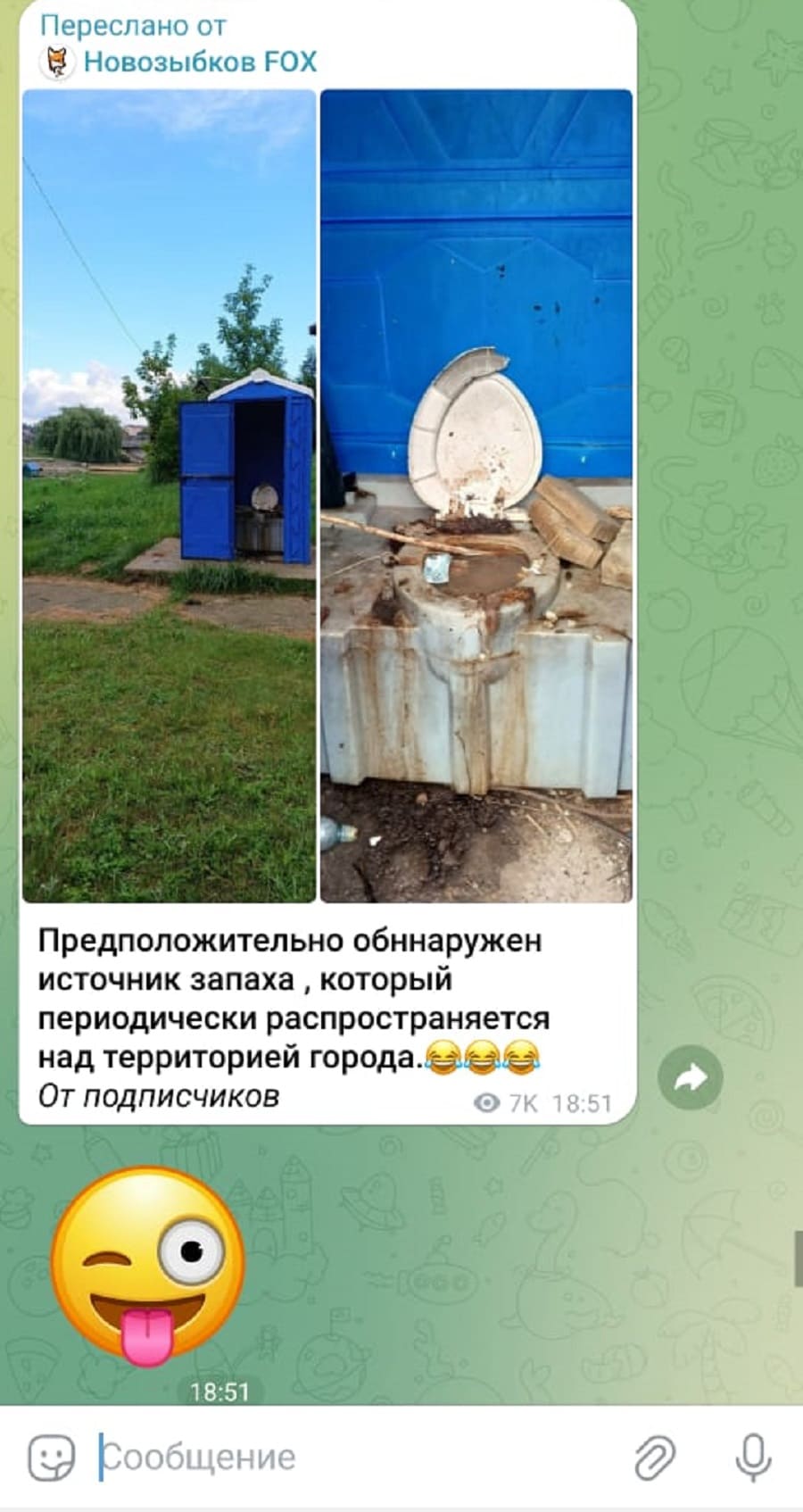The image size is (803, 1512).
Task: Forward the message using the share arrow
Action: point(690,1077)
